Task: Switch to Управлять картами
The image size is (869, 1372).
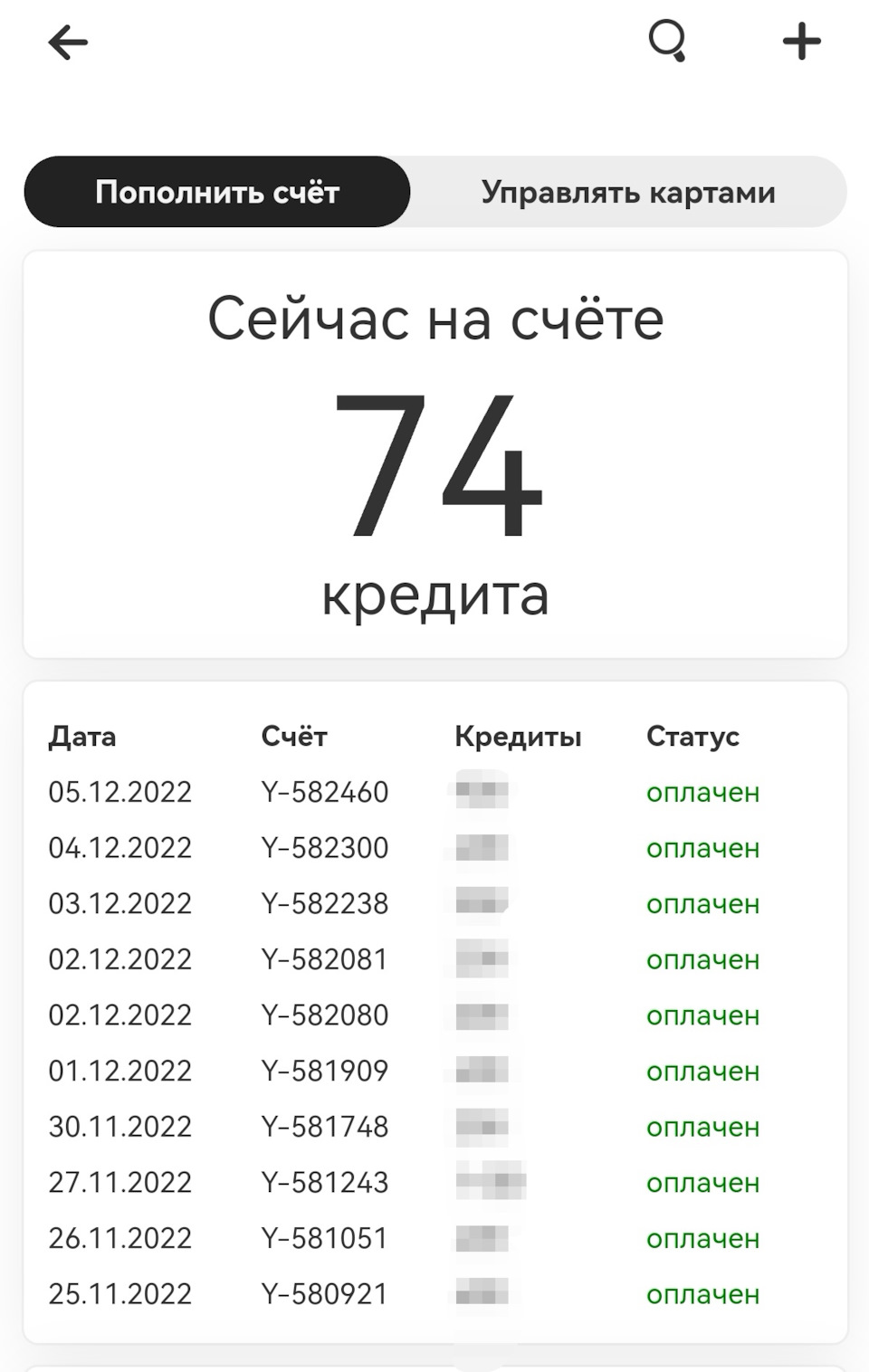Action: tap(628, 192)
